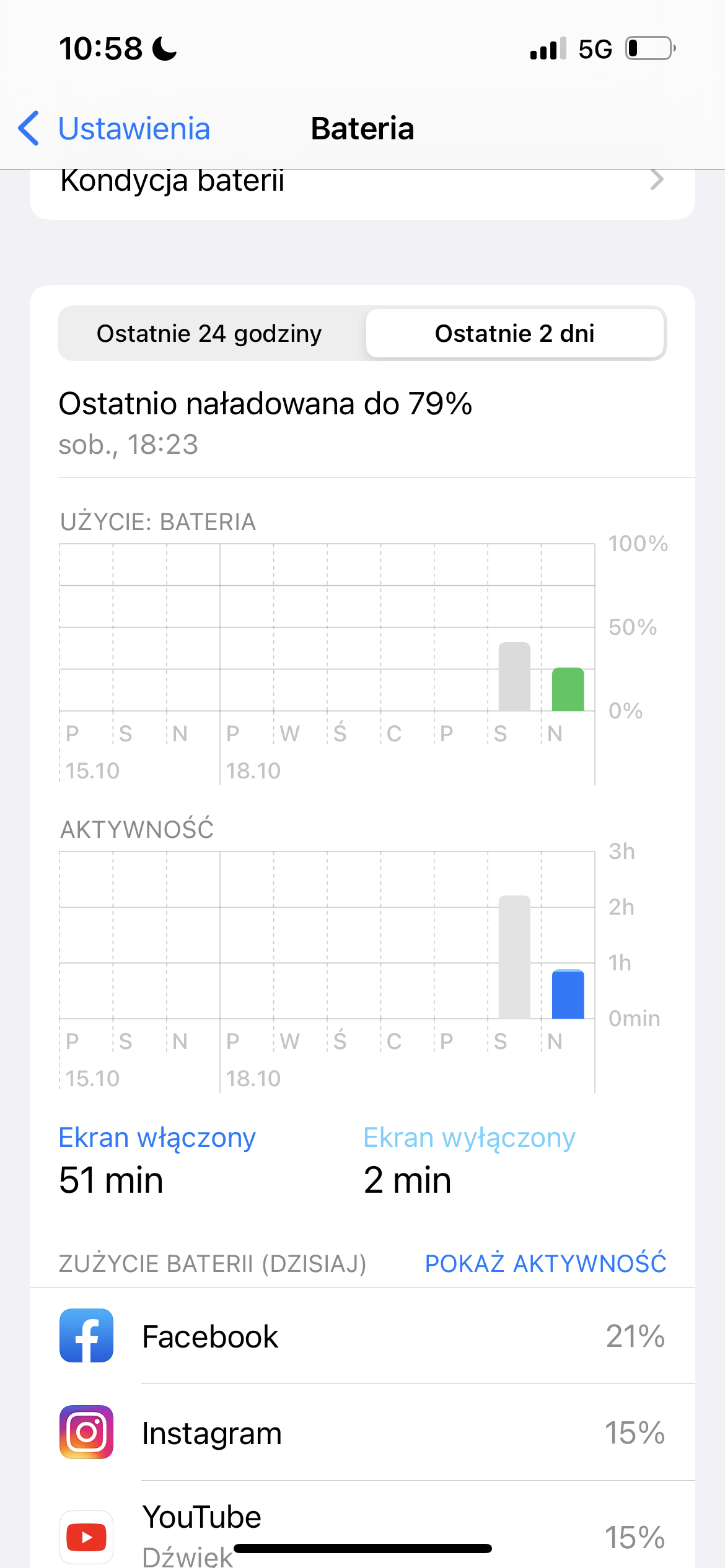
Task: Tap Pokaż aktywność link
Action: [x=545, y=1264]
